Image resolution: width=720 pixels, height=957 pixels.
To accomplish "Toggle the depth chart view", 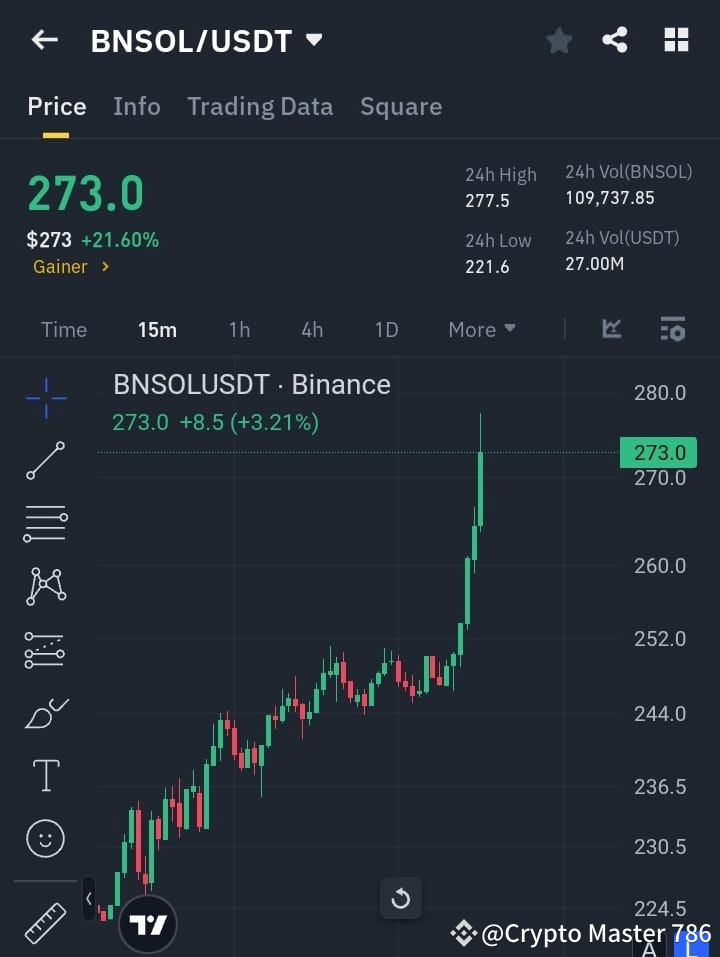I will click(x=611, y=329).
